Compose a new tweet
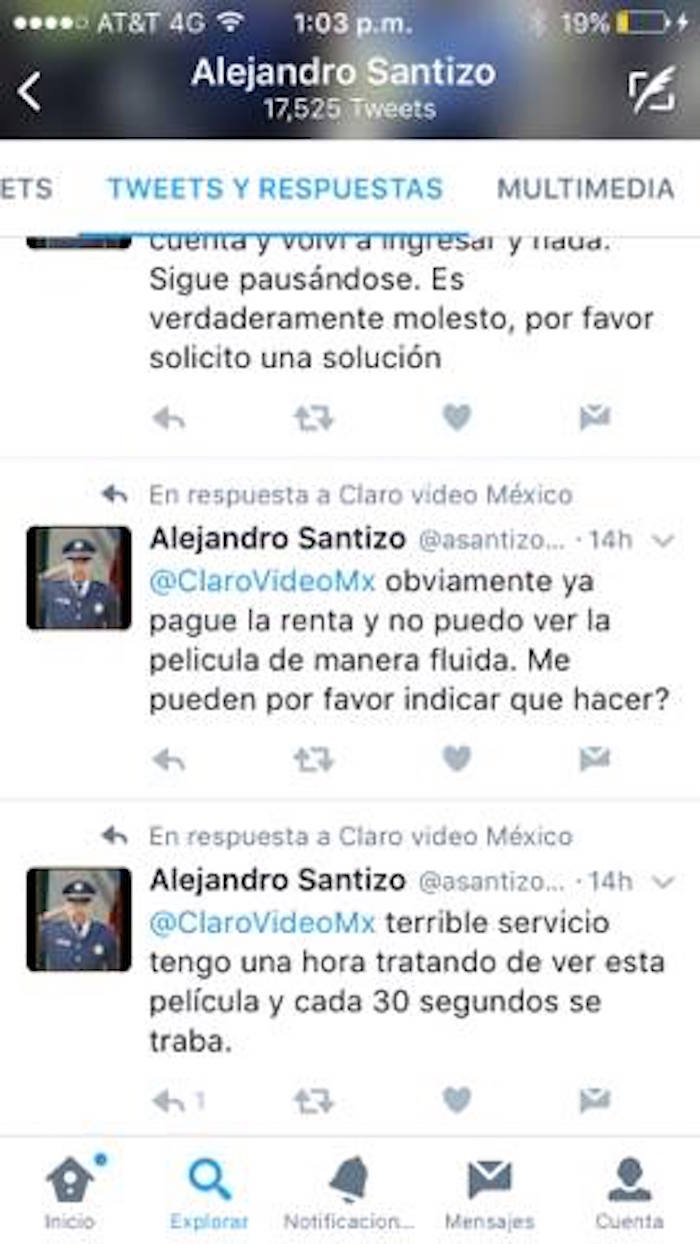Screen dimensions: 700x1244 (x=651, y=92)
